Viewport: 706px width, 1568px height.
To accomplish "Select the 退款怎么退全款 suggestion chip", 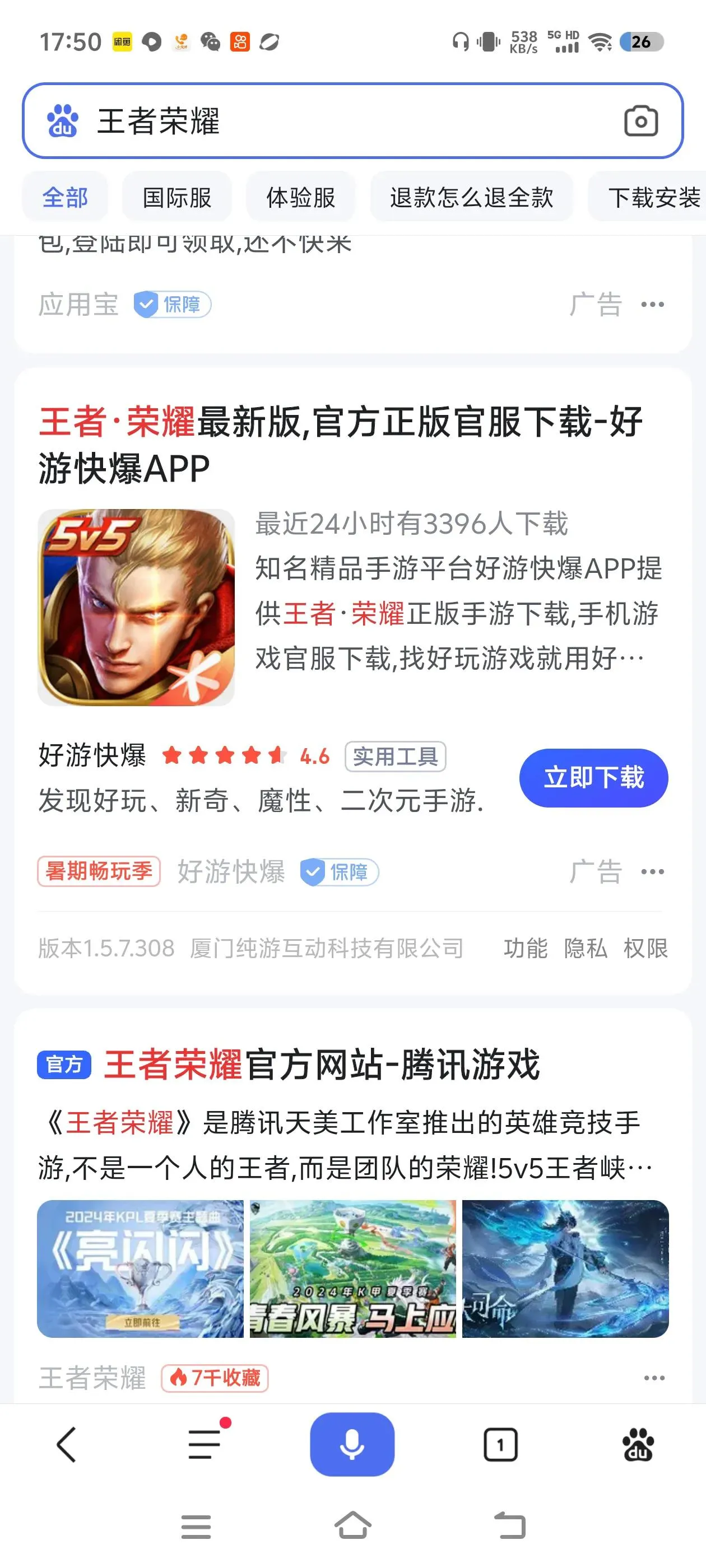I will tap(471, 197).
